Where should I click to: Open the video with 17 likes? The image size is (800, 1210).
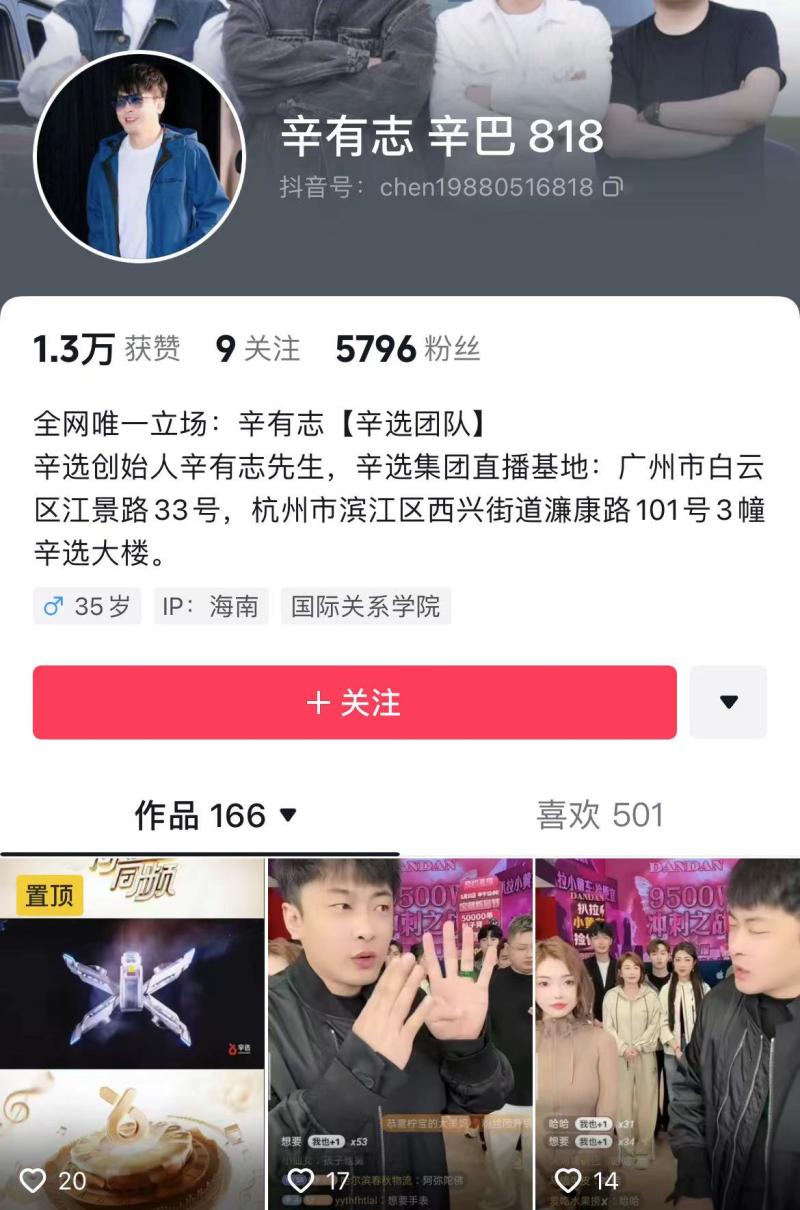coord(400,1030)
